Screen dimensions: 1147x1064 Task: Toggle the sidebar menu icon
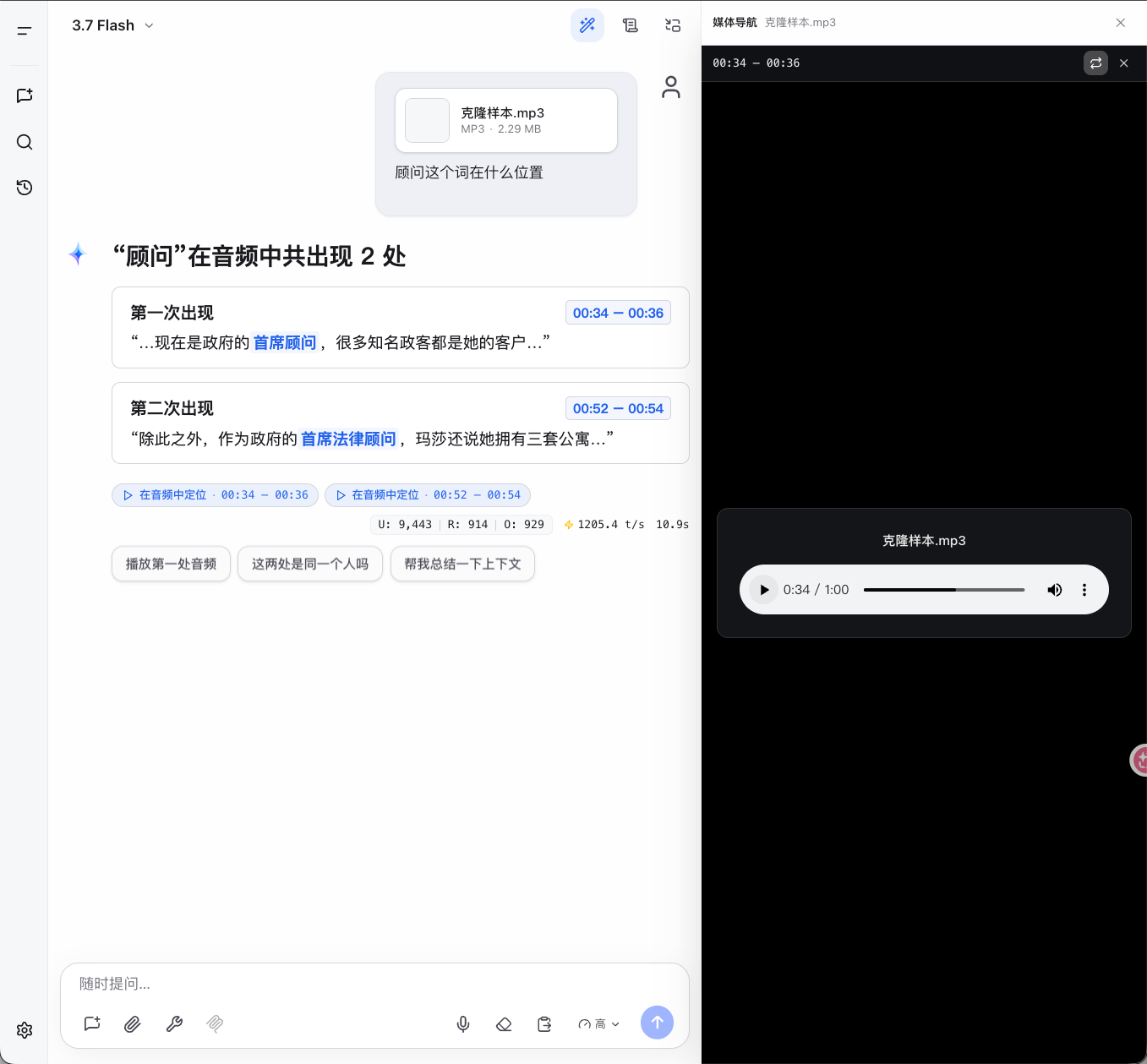pos(25,30)
